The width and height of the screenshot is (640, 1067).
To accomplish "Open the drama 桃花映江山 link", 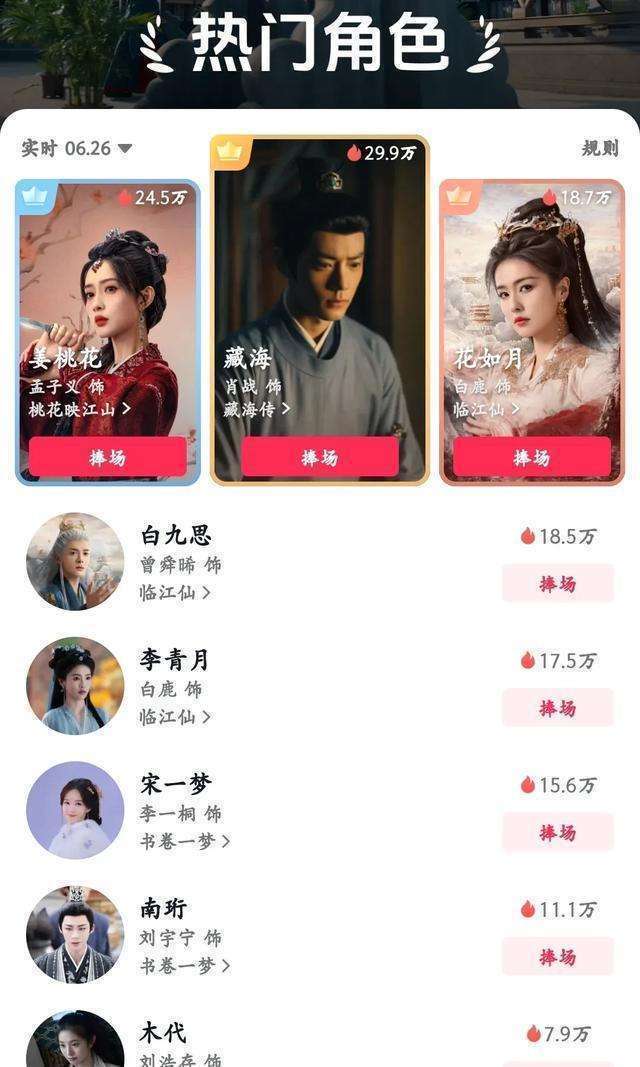I will point(80,409).
